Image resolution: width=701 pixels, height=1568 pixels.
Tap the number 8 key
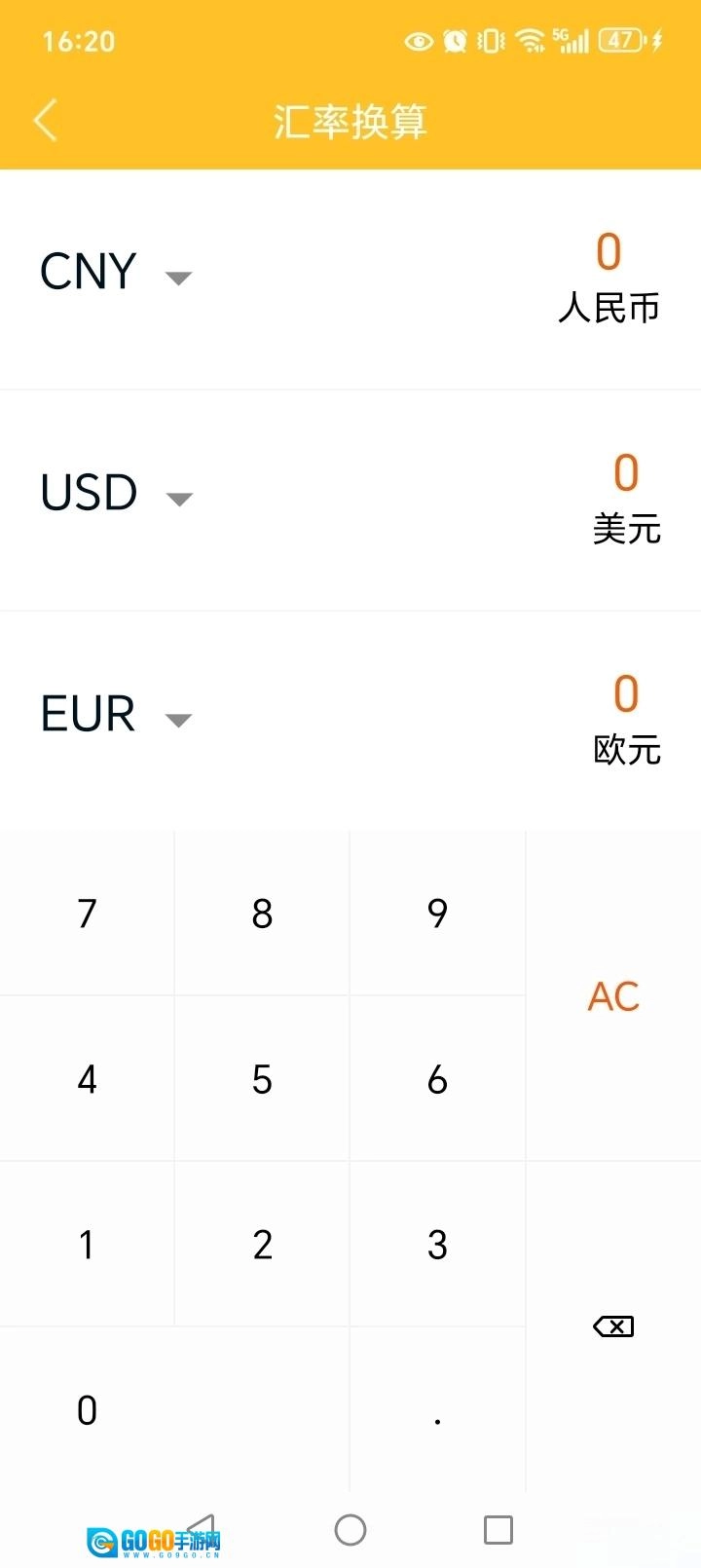coord(262,914)
